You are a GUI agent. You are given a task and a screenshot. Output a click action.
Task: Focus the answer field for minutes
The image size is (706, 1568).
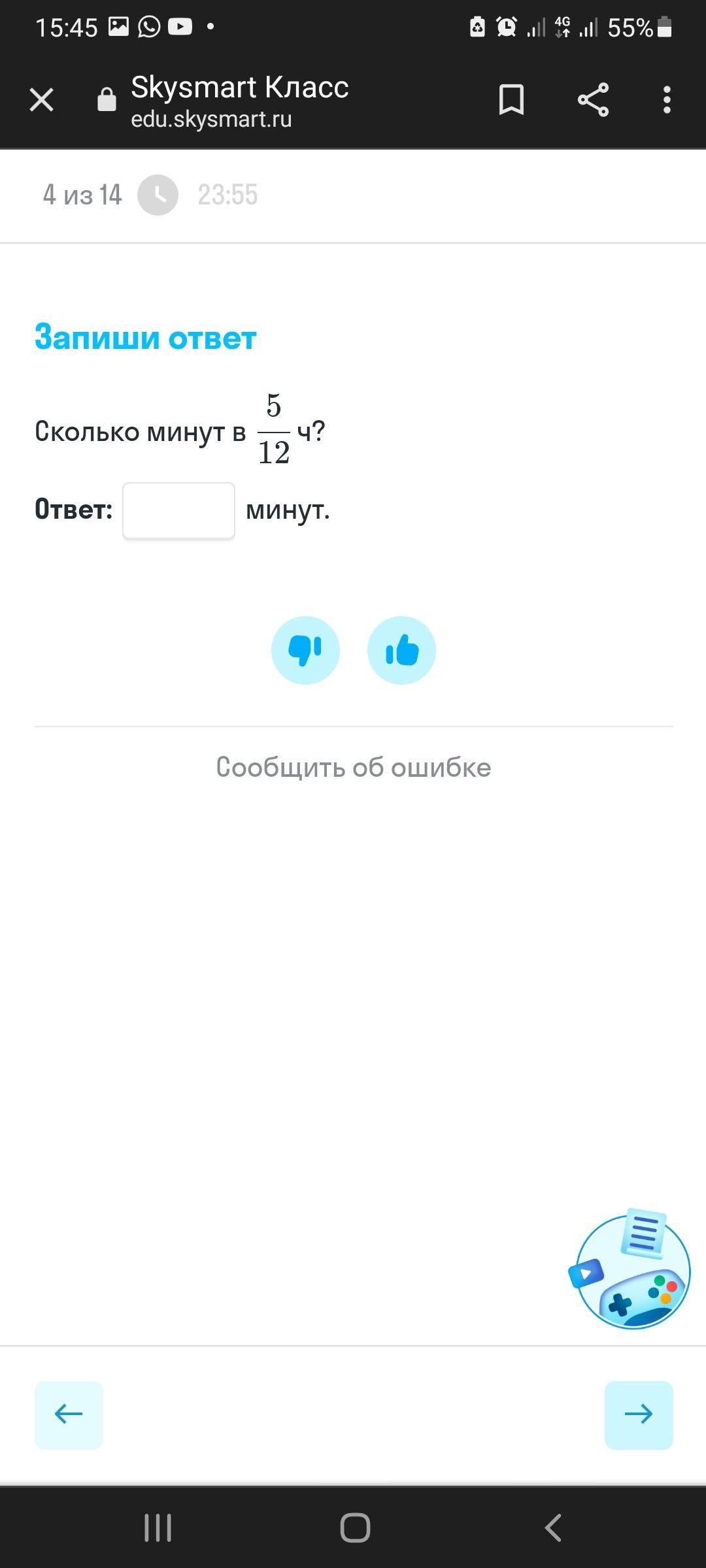coord(178,510)
